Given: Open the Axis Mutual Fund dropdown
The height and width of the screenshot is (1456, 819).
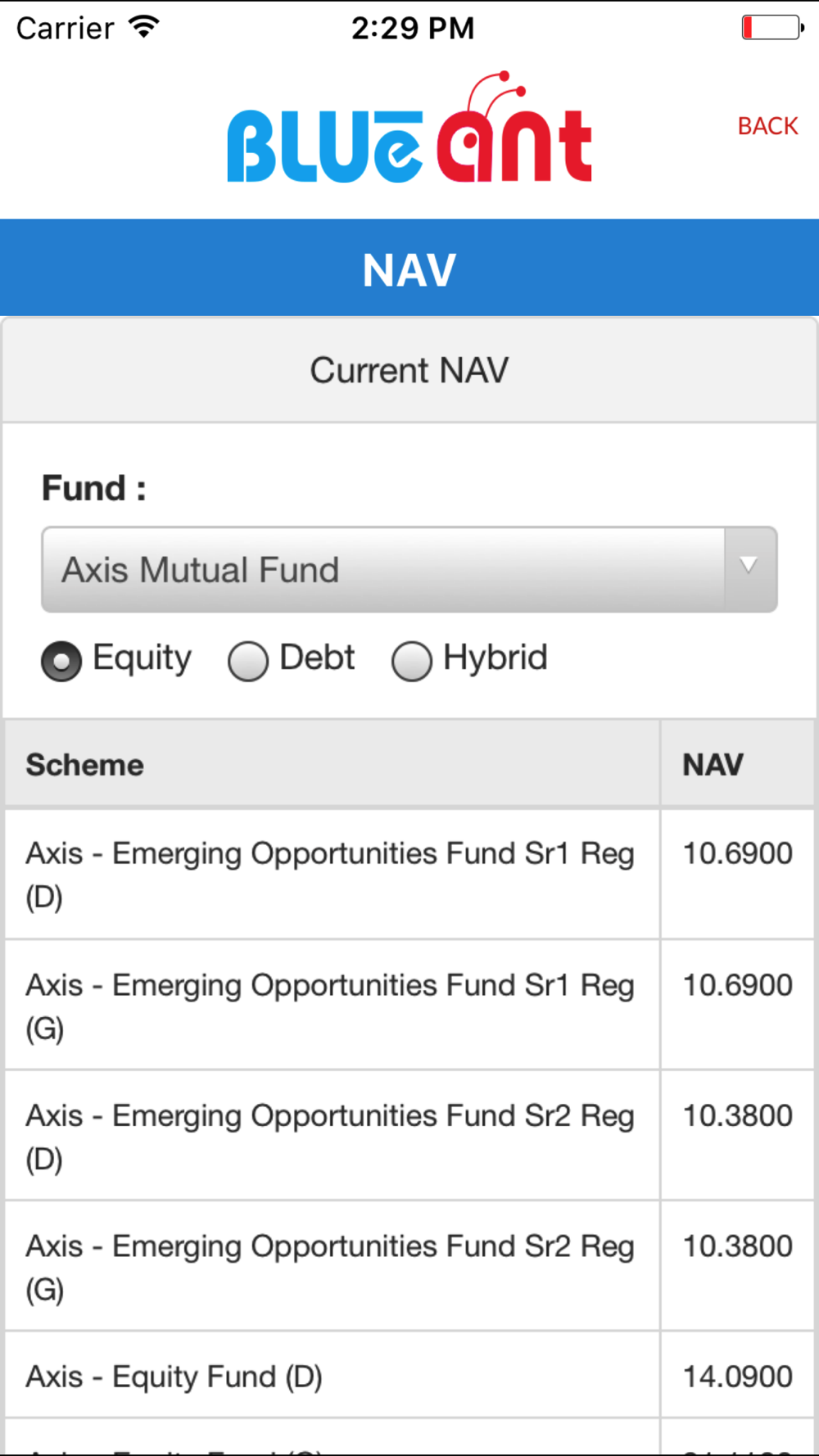Looking at the screenshot, I should (409, 570).
